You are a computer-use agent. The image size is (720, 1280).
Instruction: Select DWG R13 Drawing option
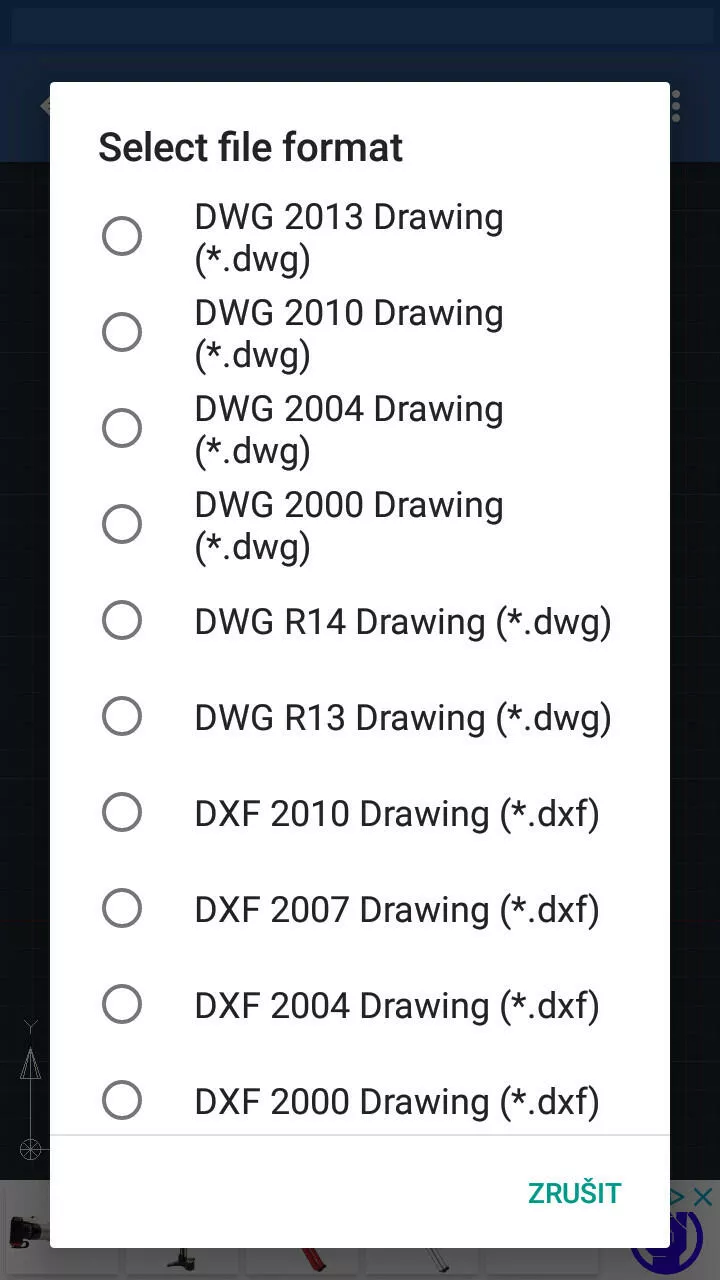360,717
